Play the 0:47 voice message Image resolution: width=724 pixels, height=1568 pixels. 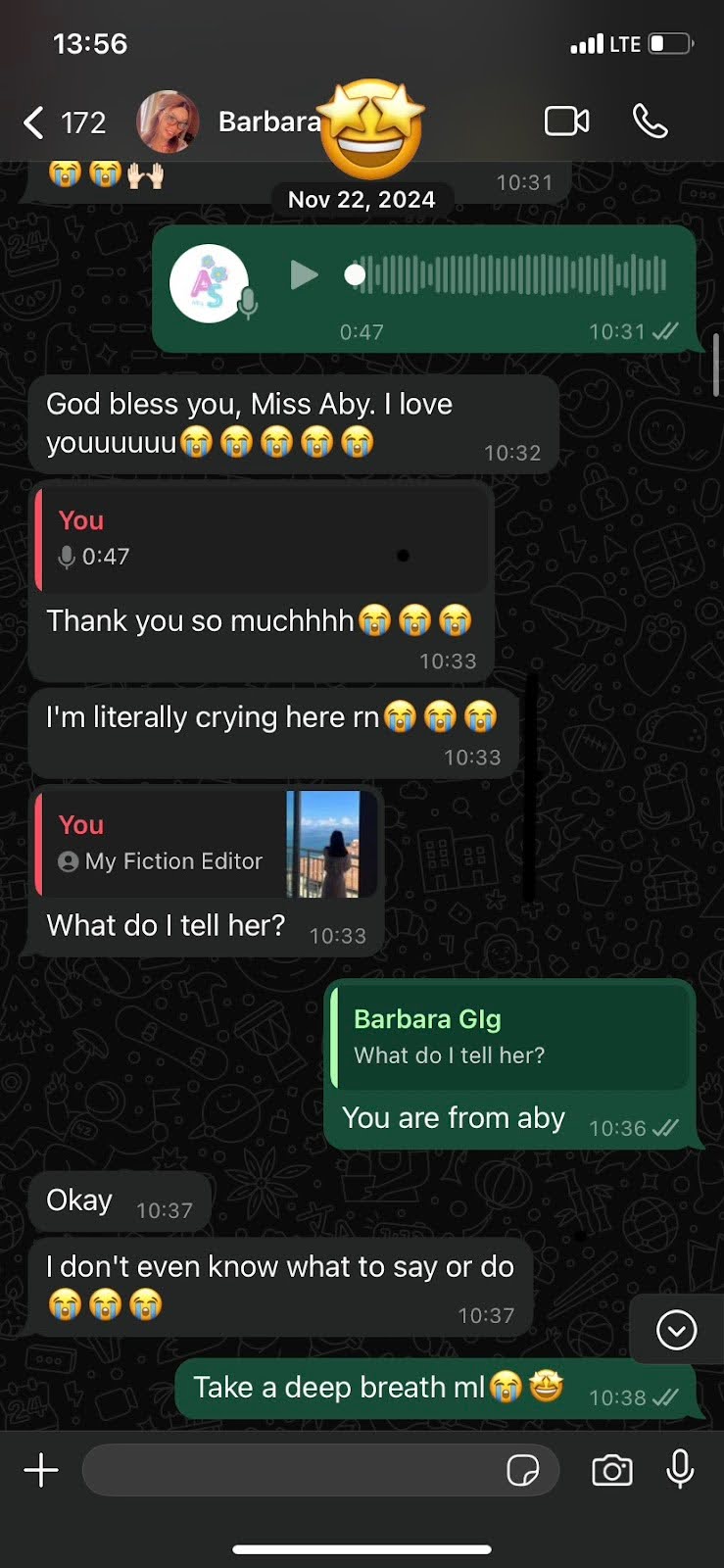click(304, 275)
